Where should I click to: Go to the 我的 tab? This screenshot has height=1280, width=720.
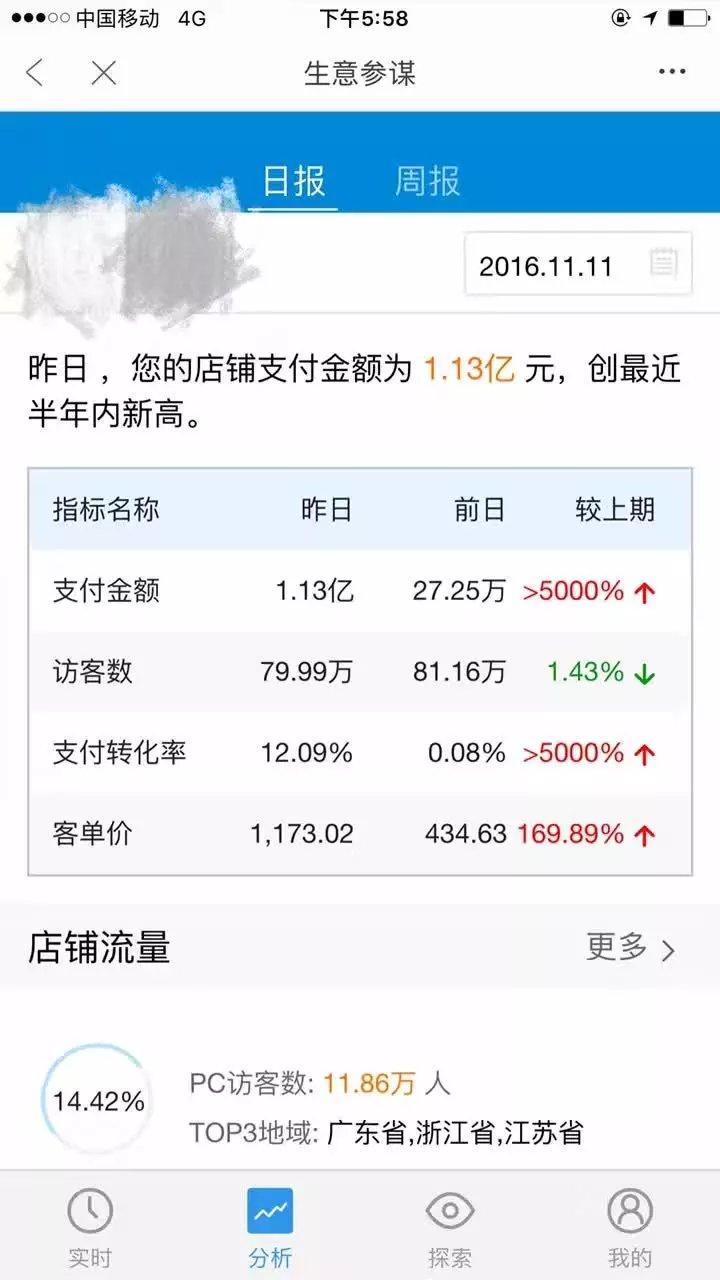(630, 1228)
